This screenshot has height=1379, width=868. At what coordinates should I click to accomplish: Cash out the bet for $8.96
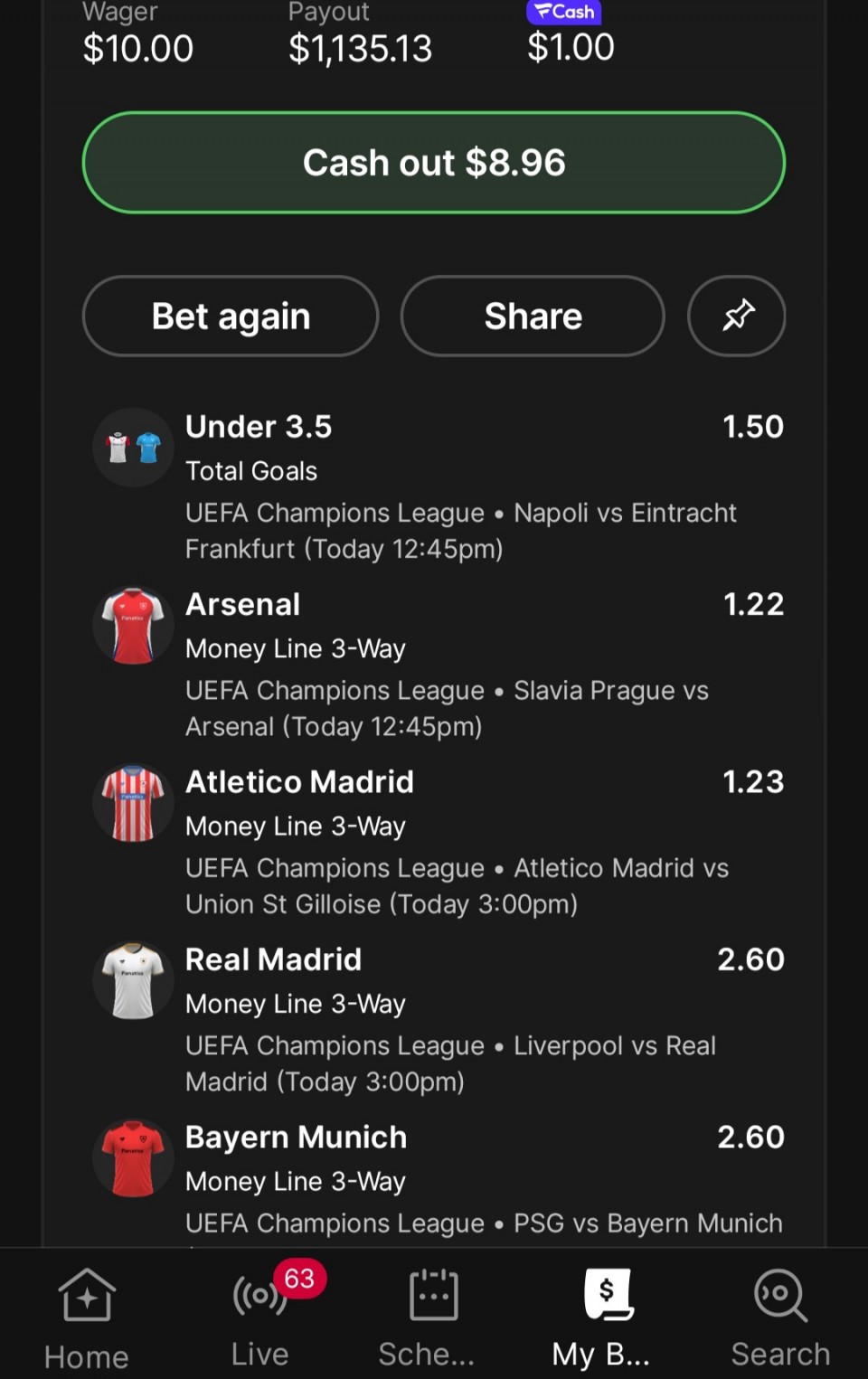tap(434, 163)
